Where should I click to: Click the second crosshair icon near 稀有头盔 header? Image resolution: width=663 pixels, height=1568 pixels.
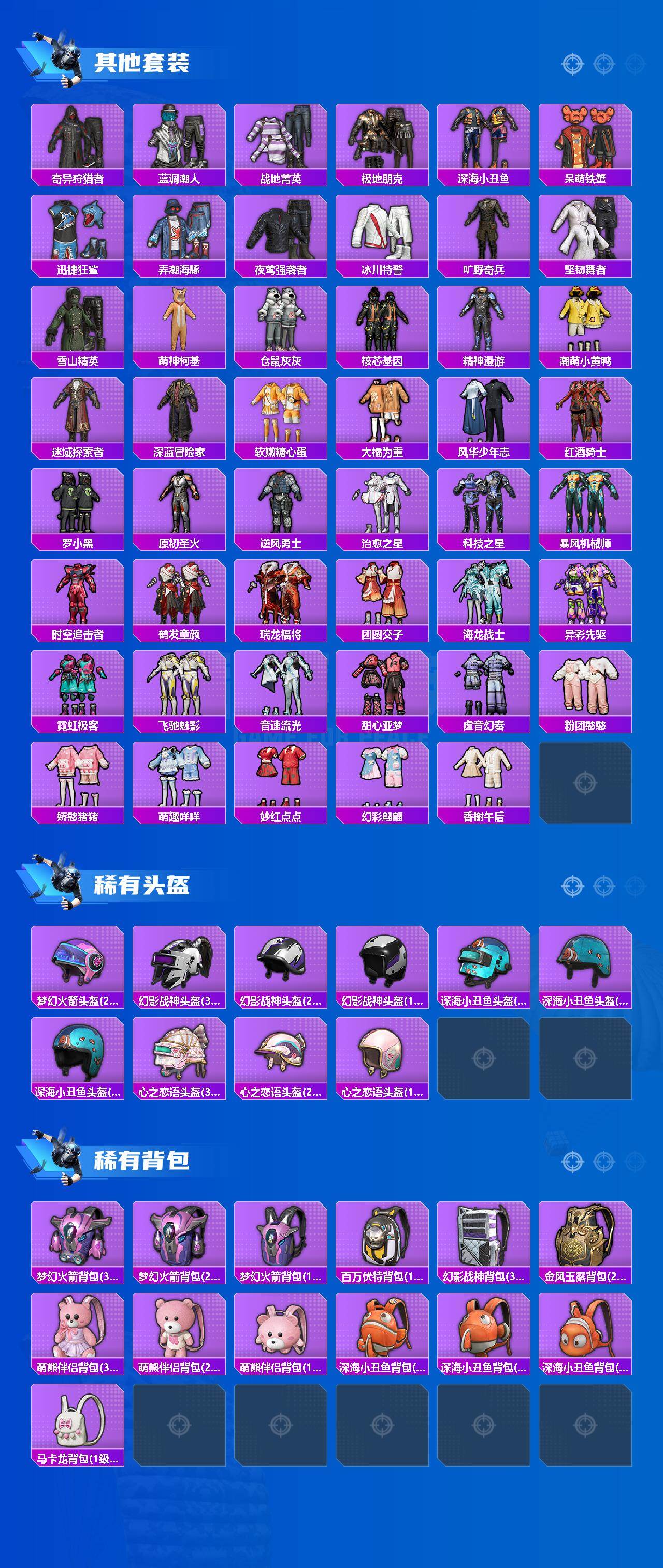603,885
